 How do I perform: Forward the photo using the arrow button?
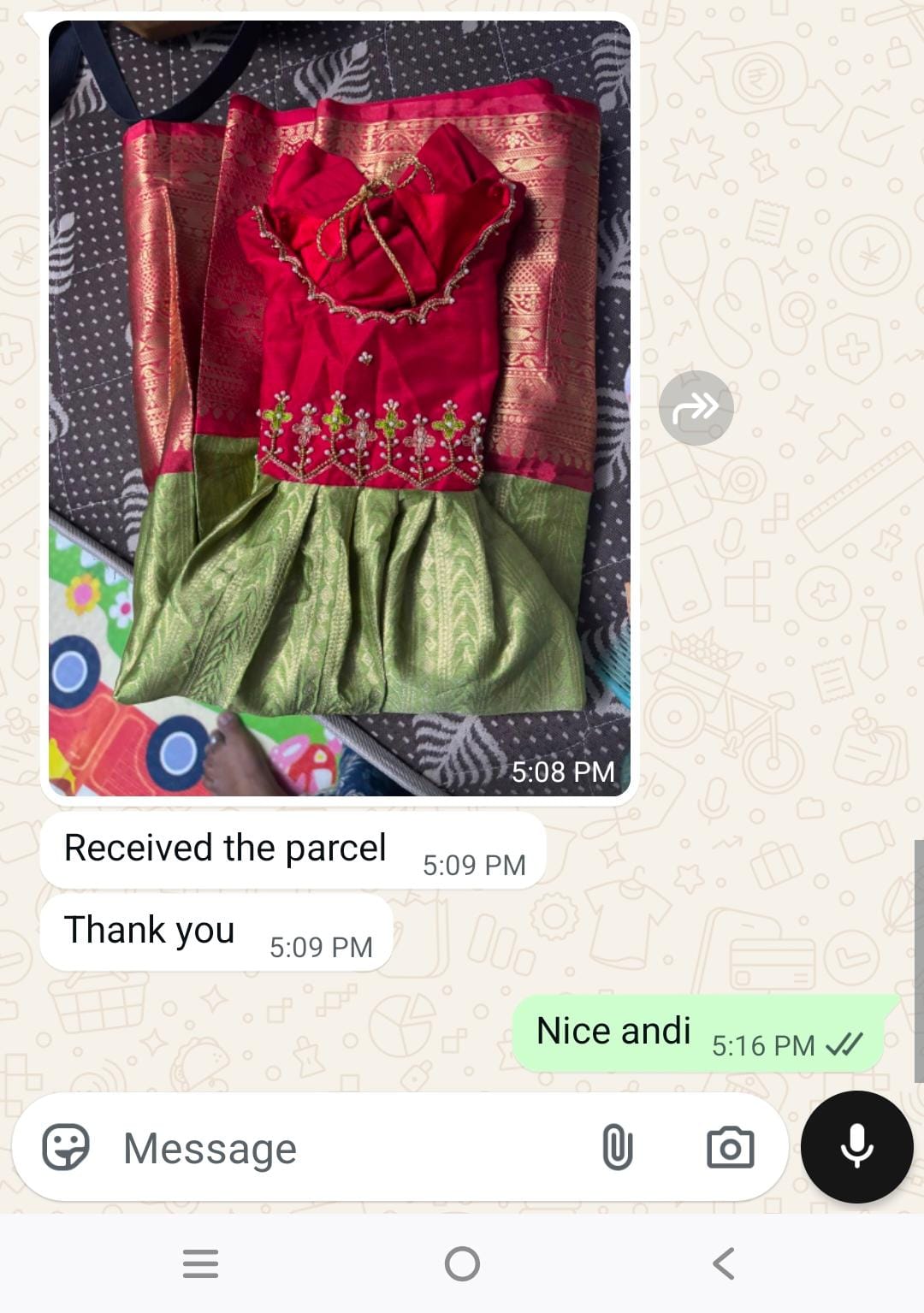click(696, 408)
